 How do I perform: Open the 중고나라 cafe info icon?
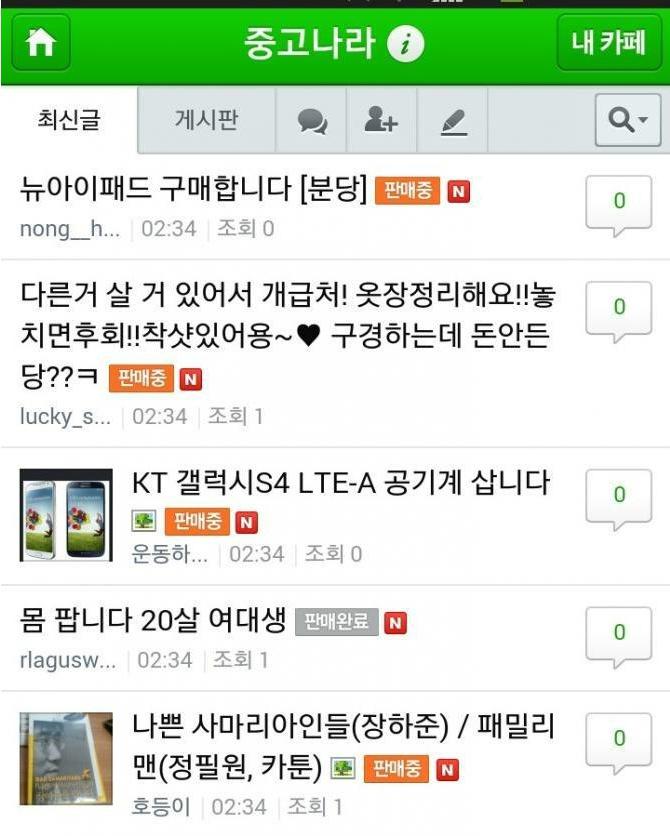(406, 44)
